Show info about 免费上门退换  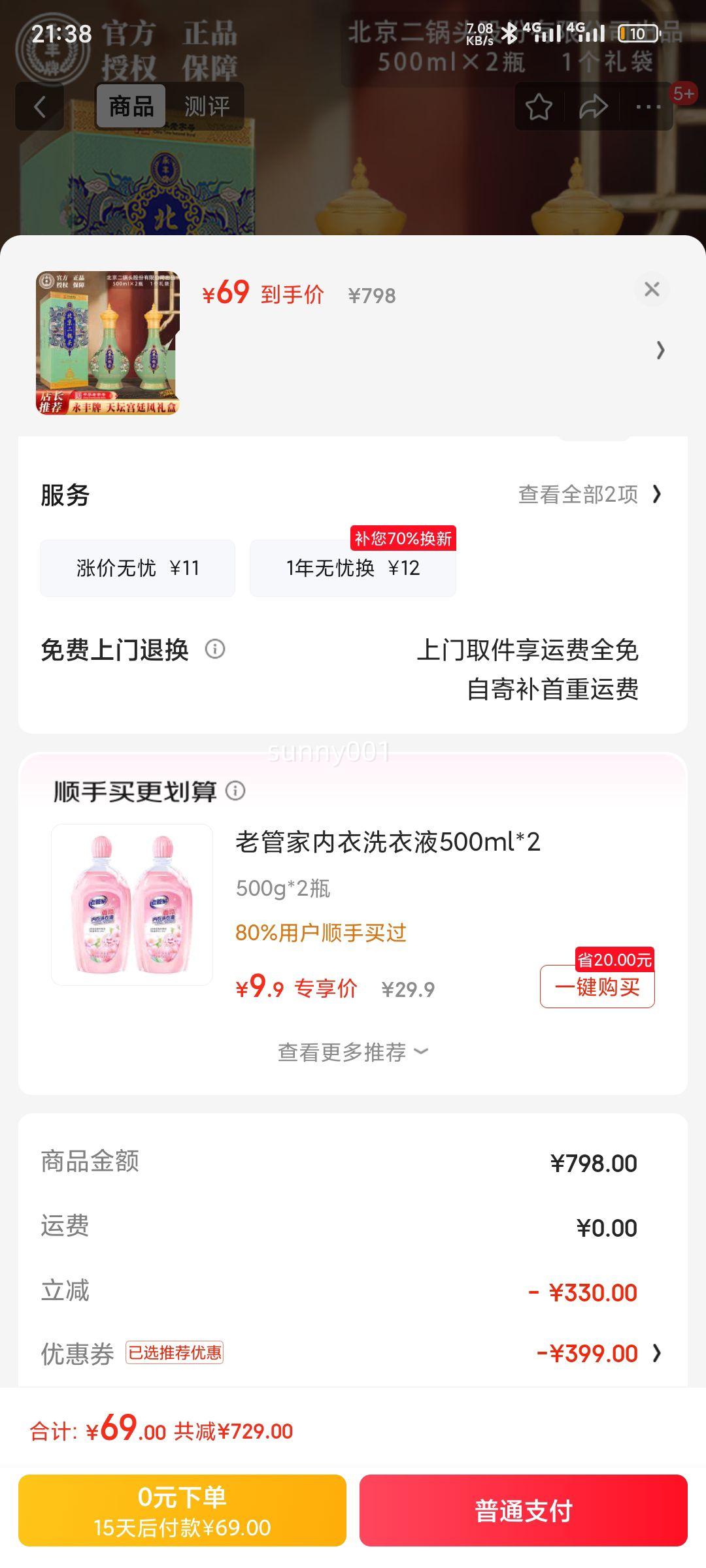215,649
